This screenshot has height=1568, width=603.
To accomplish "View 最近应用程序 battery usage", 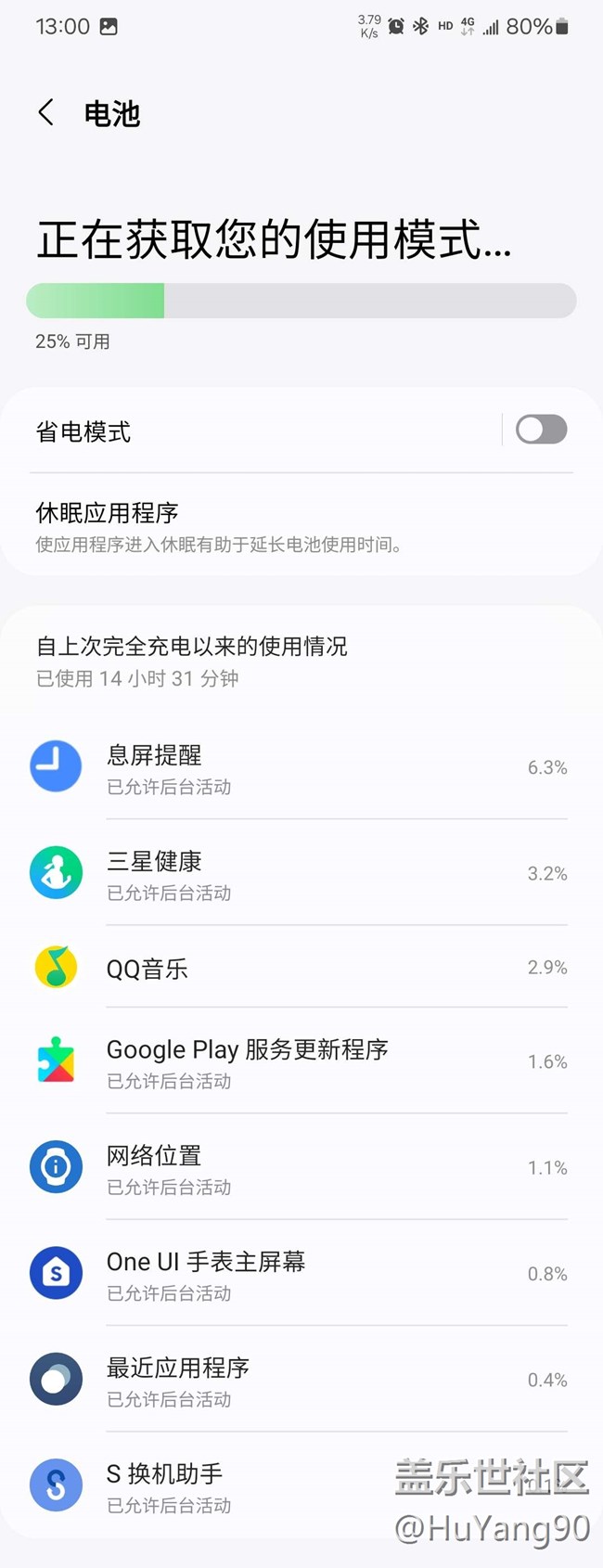I will [x=301, y=1380].
